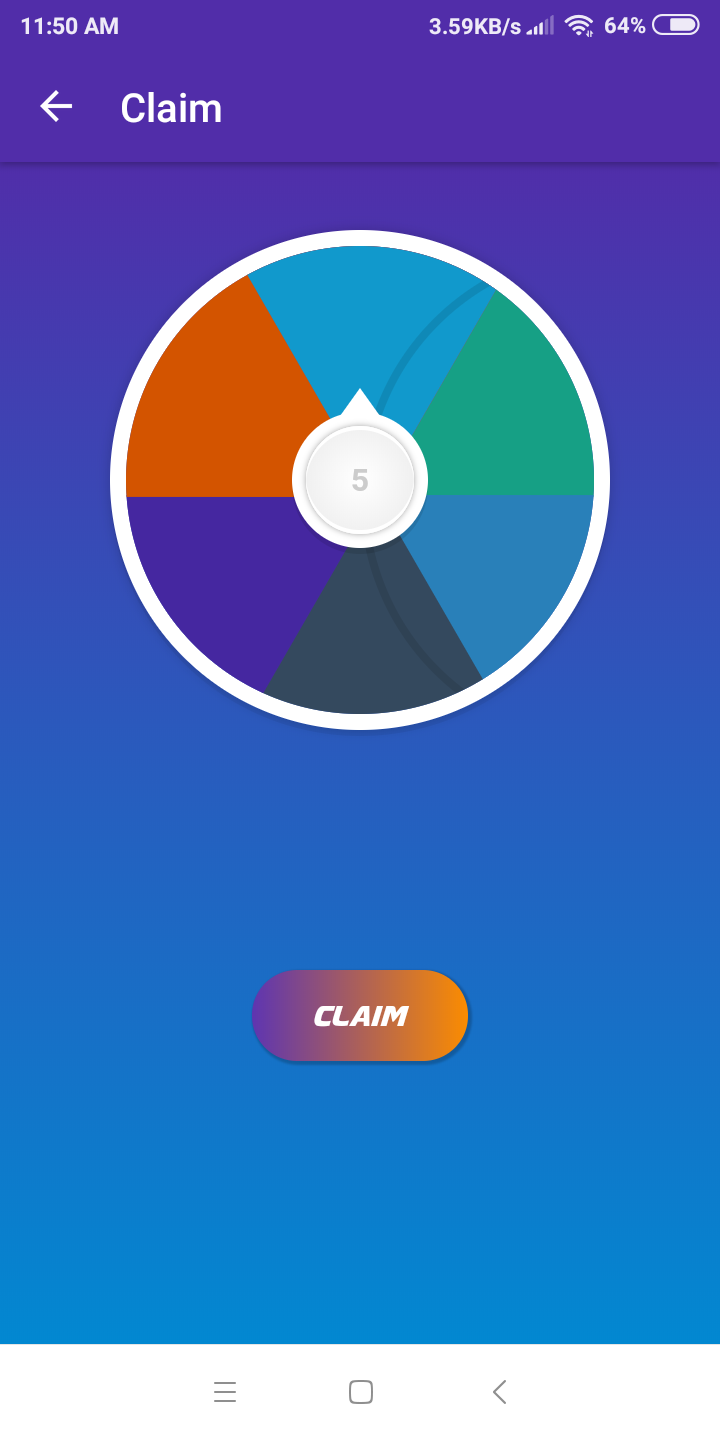Go to the home screen

361,1392
